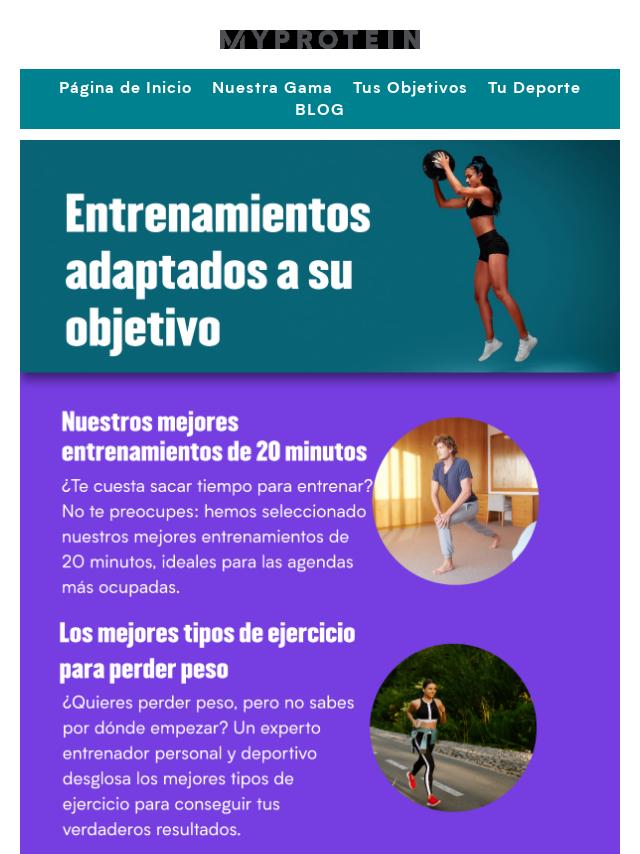The image size is (640, 854).
Task: Open the 20-minute workouts article image
Action: (x=456, y=501)
